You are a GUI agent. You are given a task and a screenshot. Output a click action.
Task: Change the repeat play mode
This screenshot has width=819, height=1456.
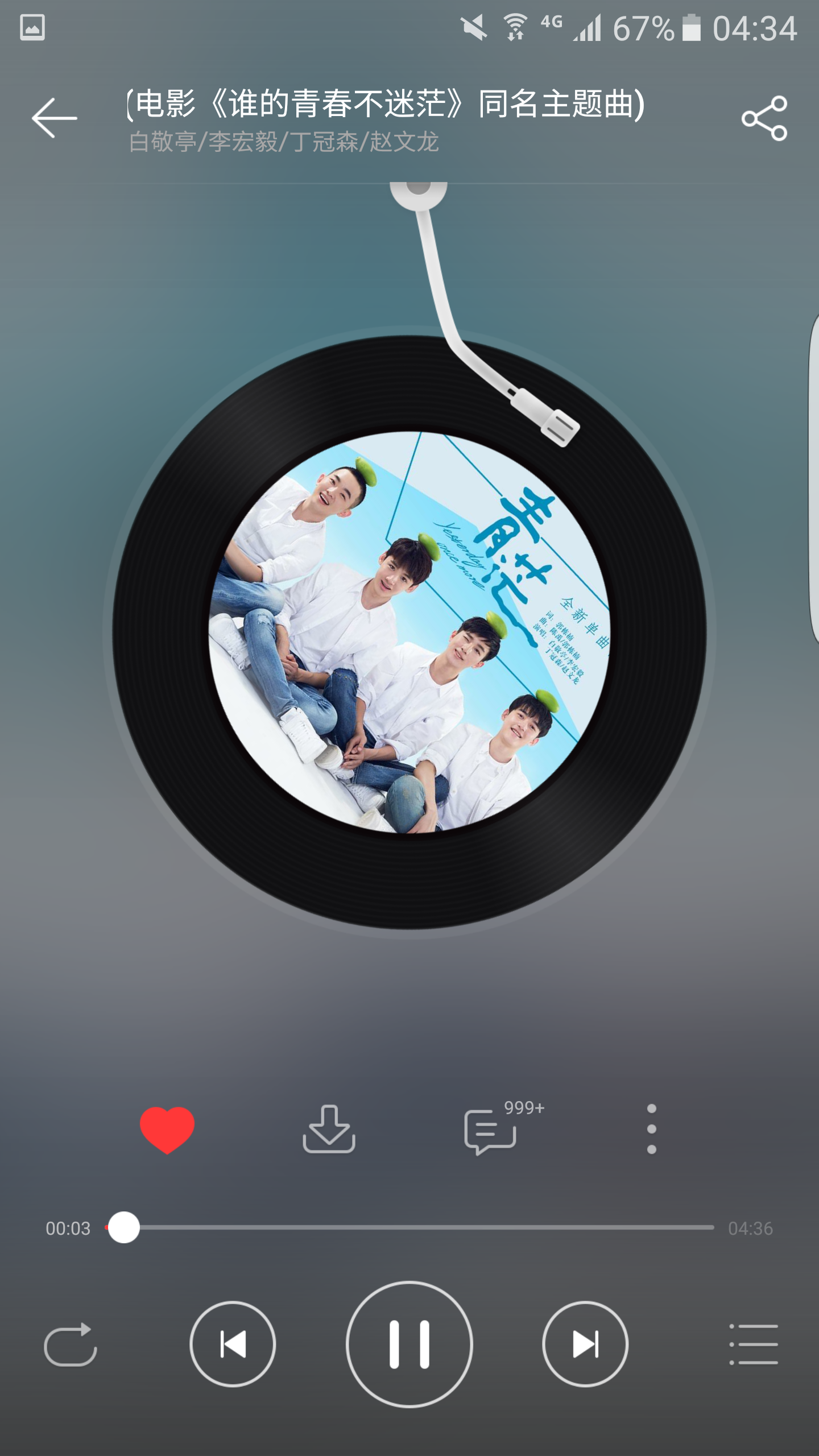71,1345
